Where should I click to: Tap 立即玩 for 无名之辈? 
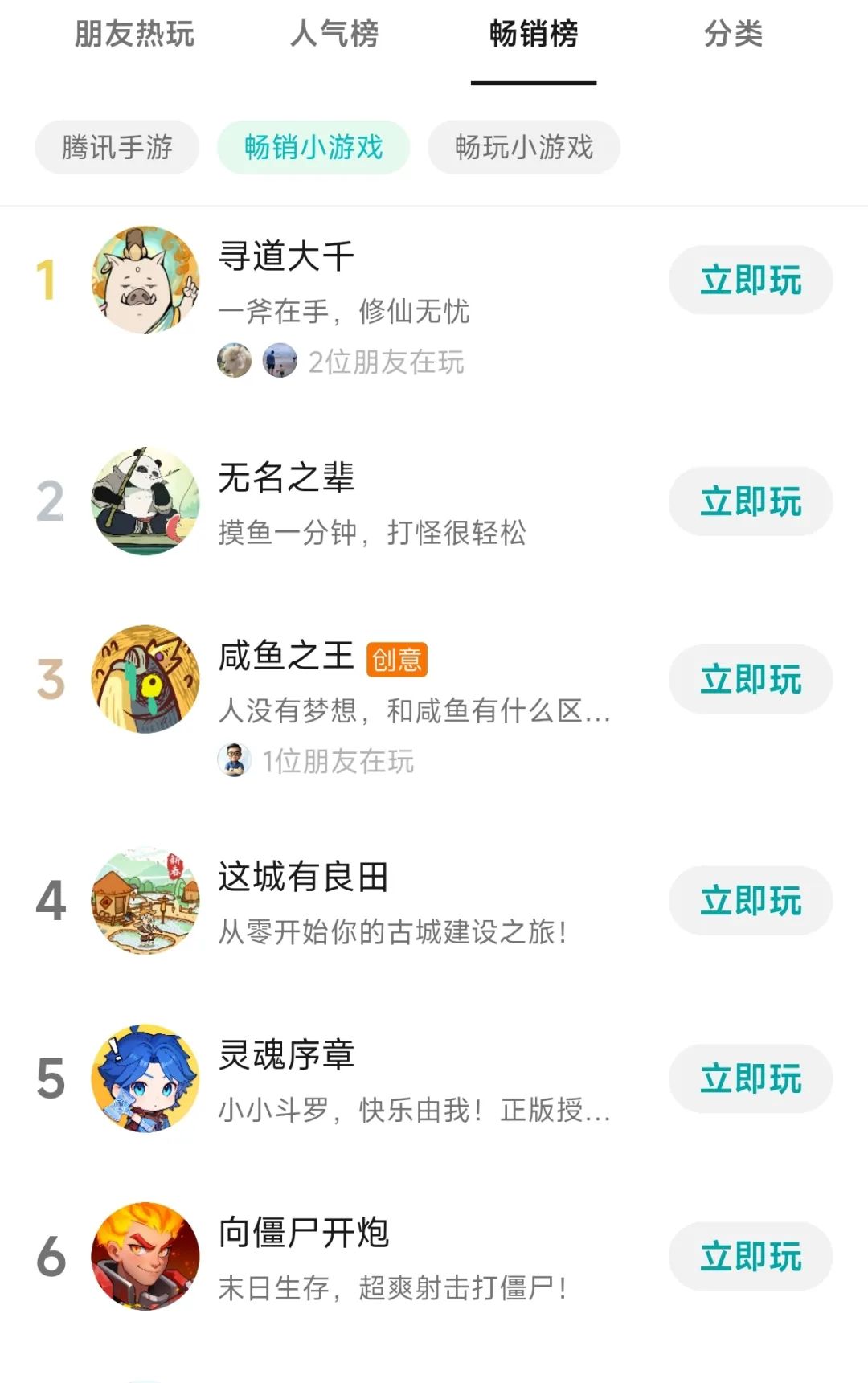pyautogui.click(x=750, y=501)
